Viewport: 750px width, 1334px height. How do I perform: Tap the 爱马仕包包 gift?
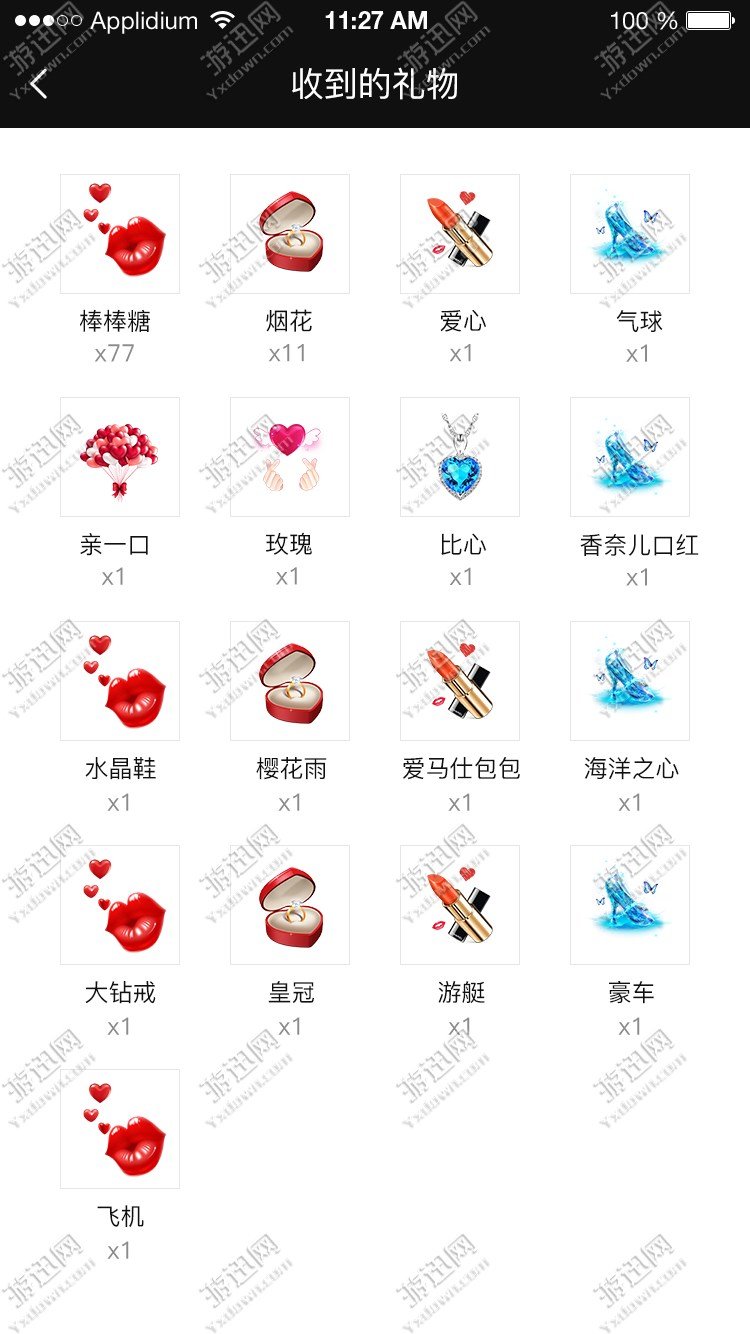(x=460, y=681)
